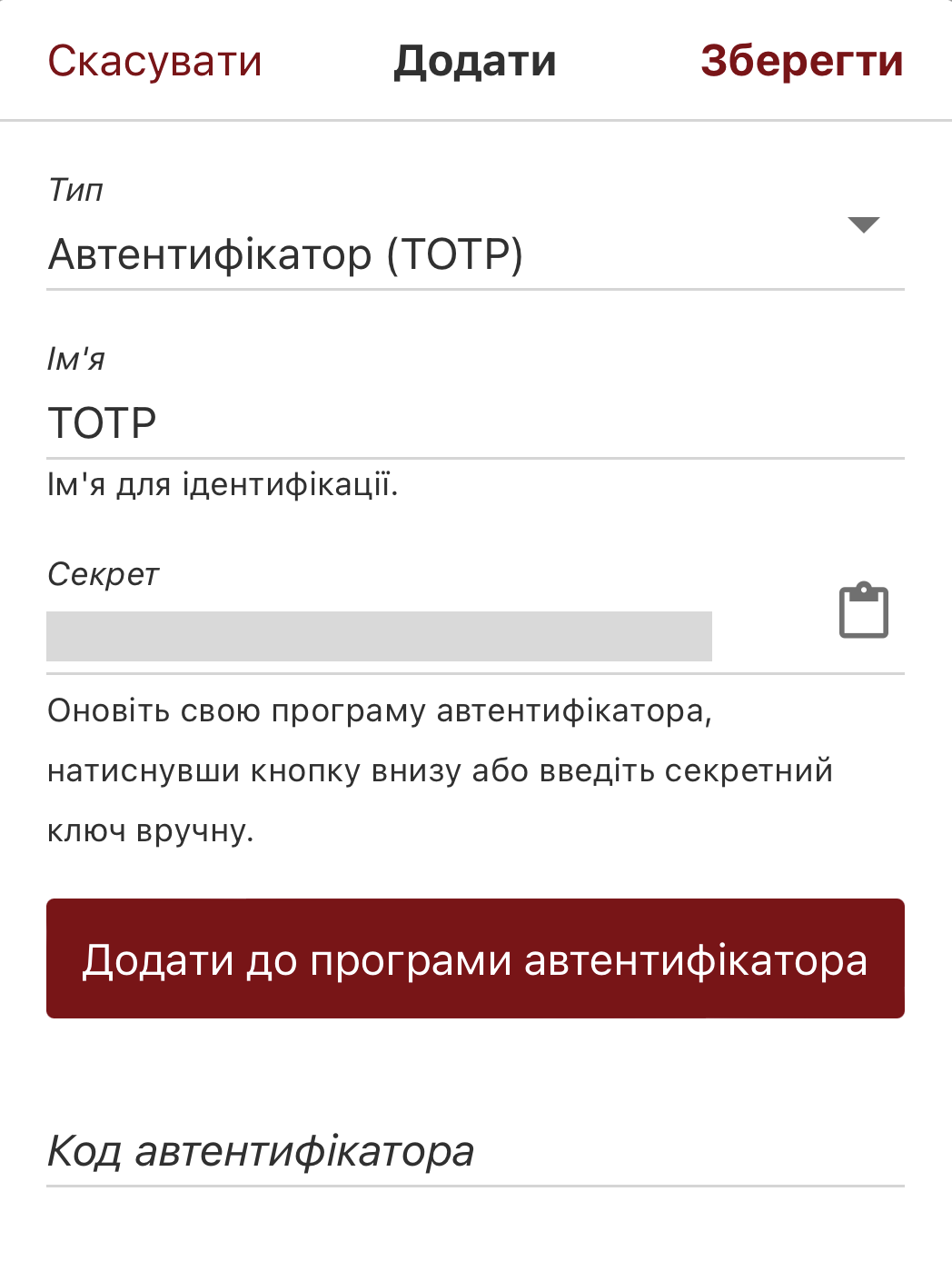Tap Додати до програми автентифікатора
This screenshot has width=952, height=1271.
[x=475, y=958]
